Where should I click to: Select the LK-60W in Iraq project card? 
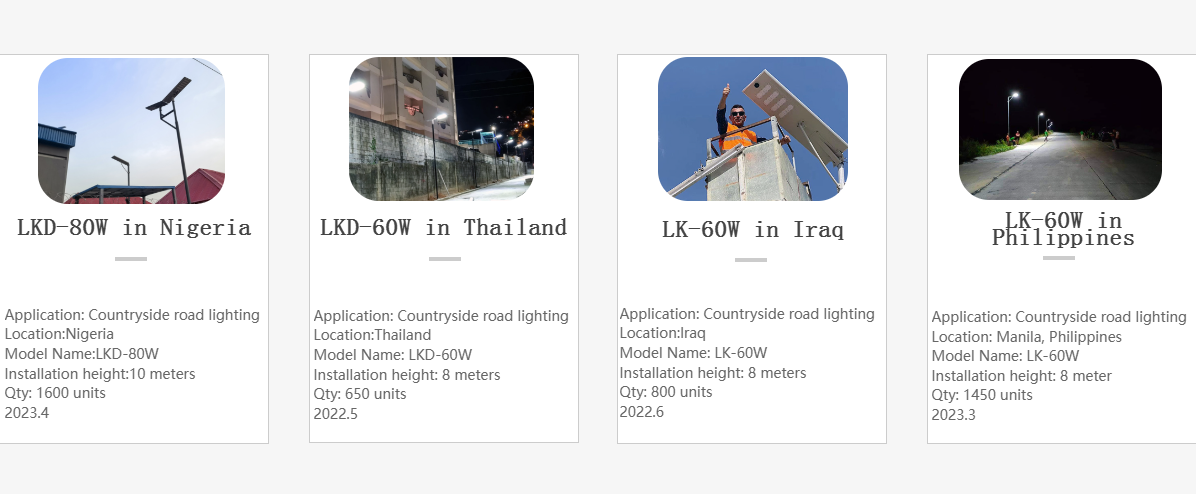click(x=752, y=230)
